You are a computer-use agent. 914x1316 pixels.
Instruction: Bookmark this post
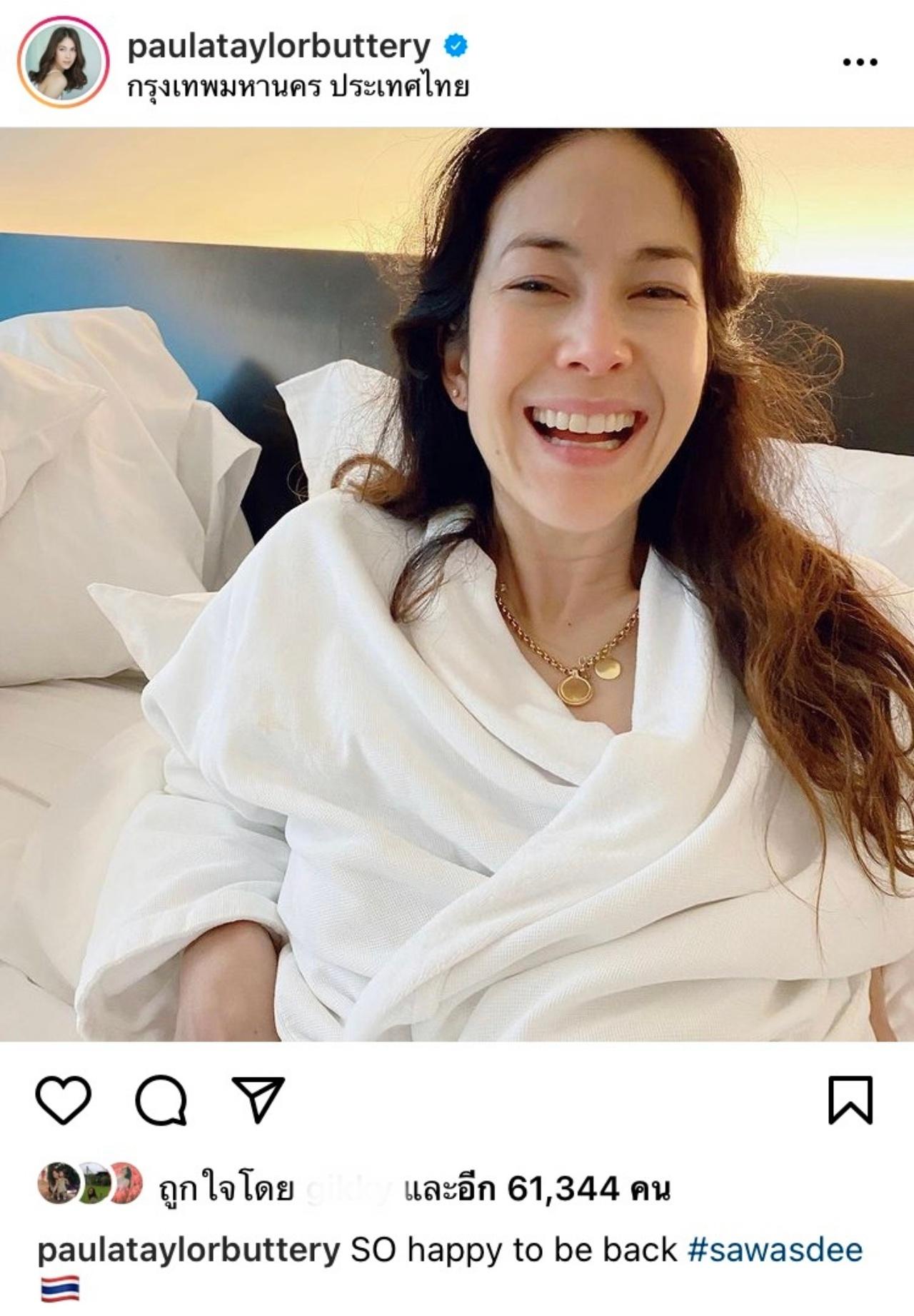(x=850, y=1100)
